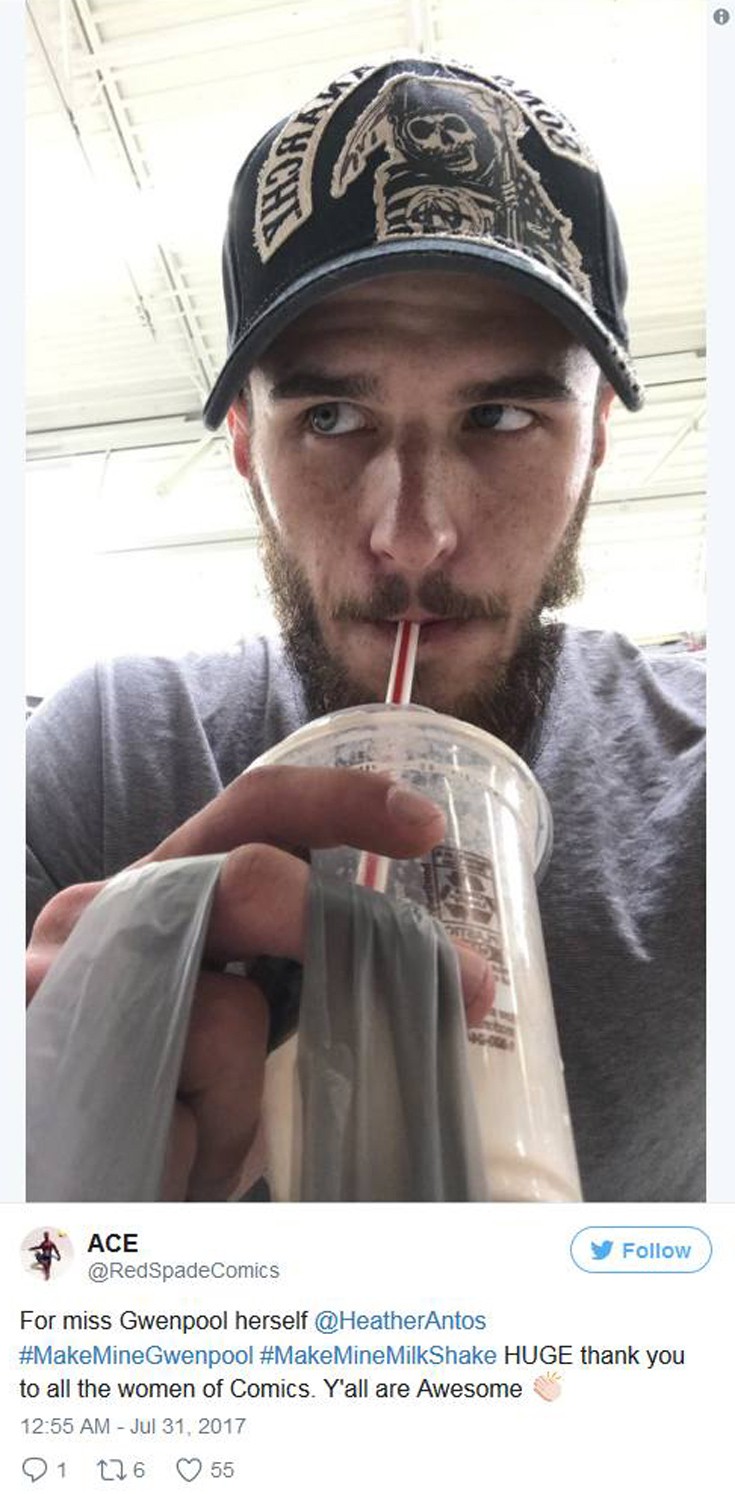Follow the ACE account
The width and height of the screenshot is (735, 1494).
click(641, 1250)
